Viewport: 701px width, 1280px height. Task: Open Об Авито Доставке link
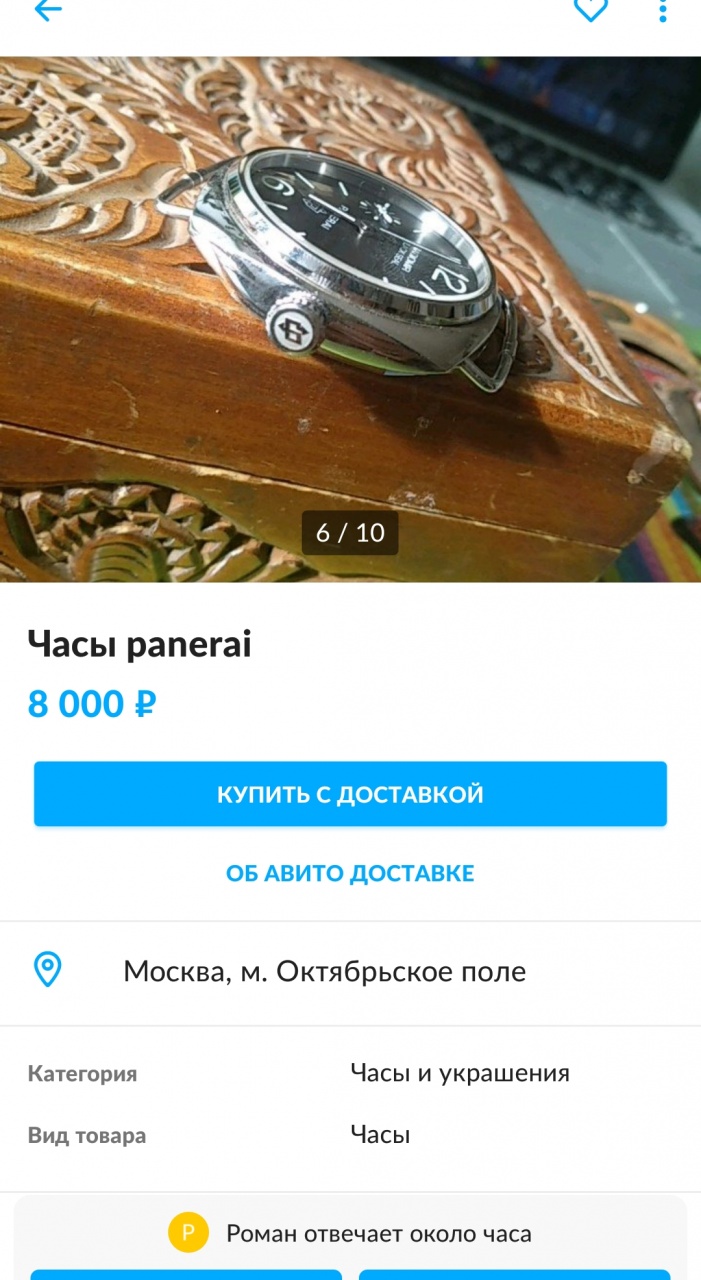tap(350, 873)
